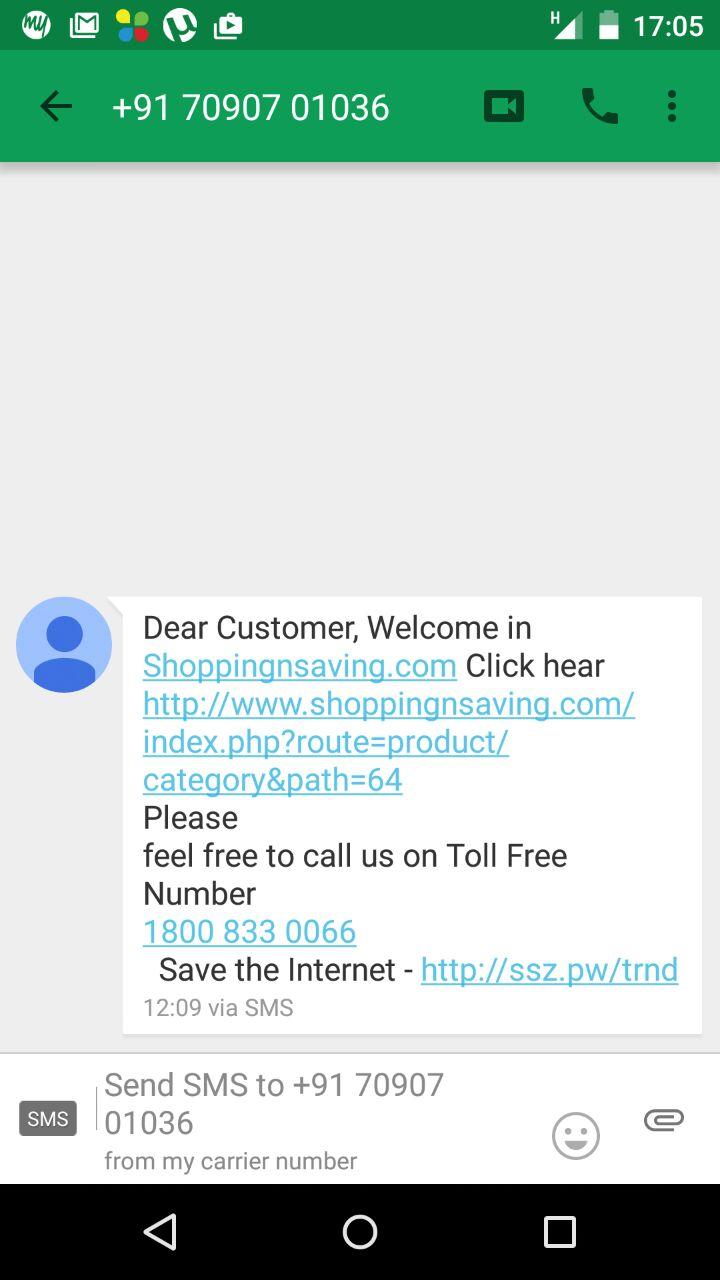Go to the system home screen
Image resolution: width=720 pixels, height=1280 pixels.
[x=360, y=1232]
